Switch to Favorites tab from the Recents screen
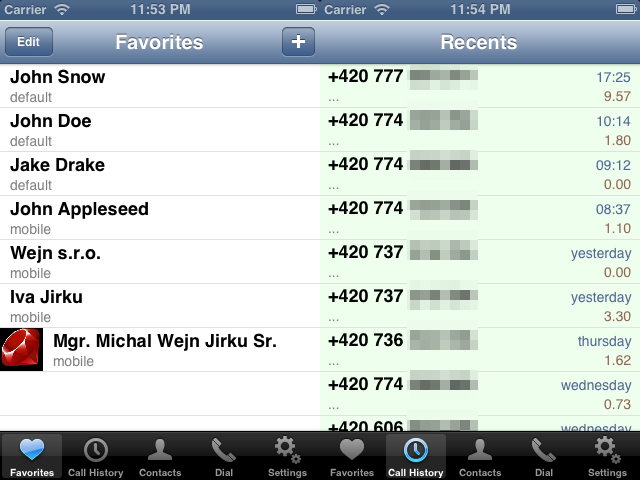 352,457
